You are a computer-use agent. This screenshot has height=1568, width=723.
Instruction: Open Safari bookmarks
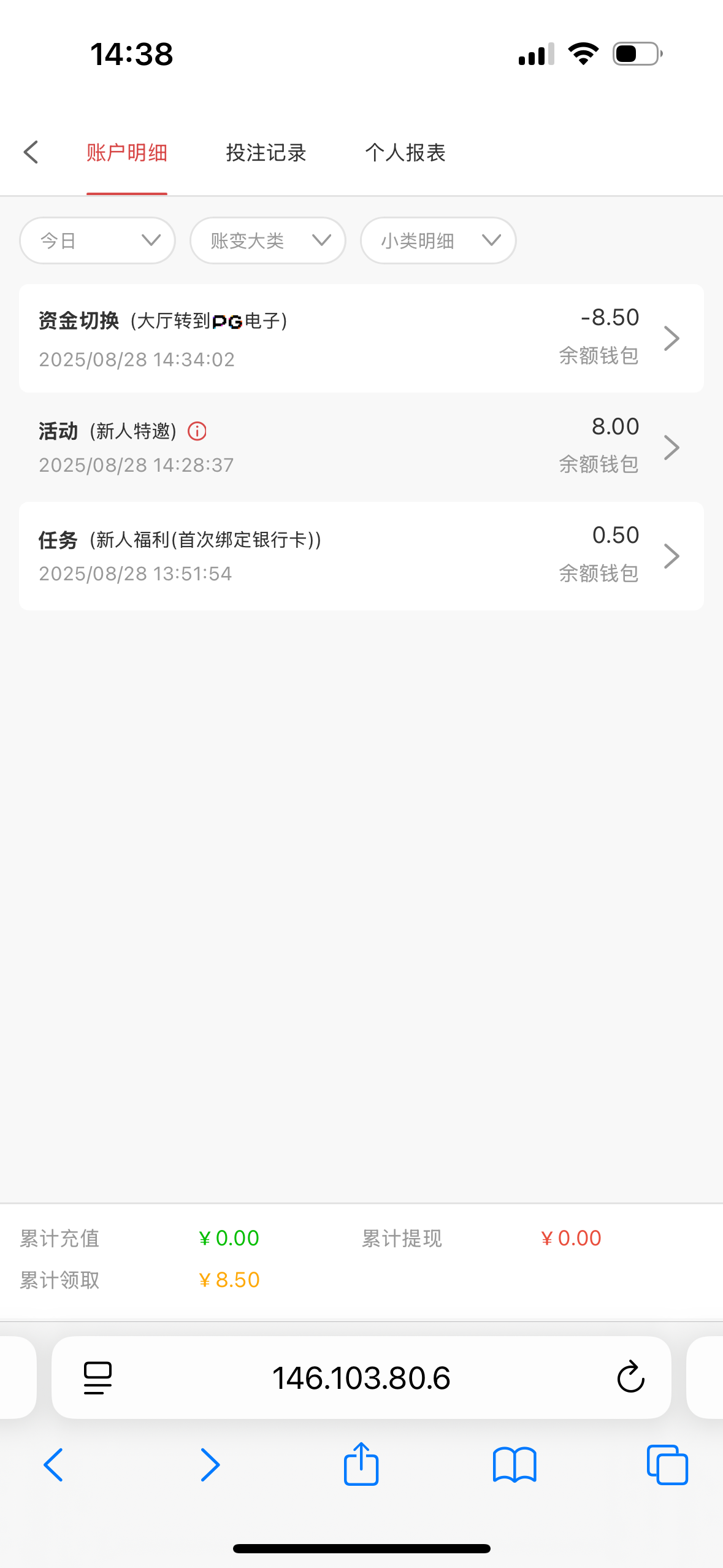click(515, 1464)
